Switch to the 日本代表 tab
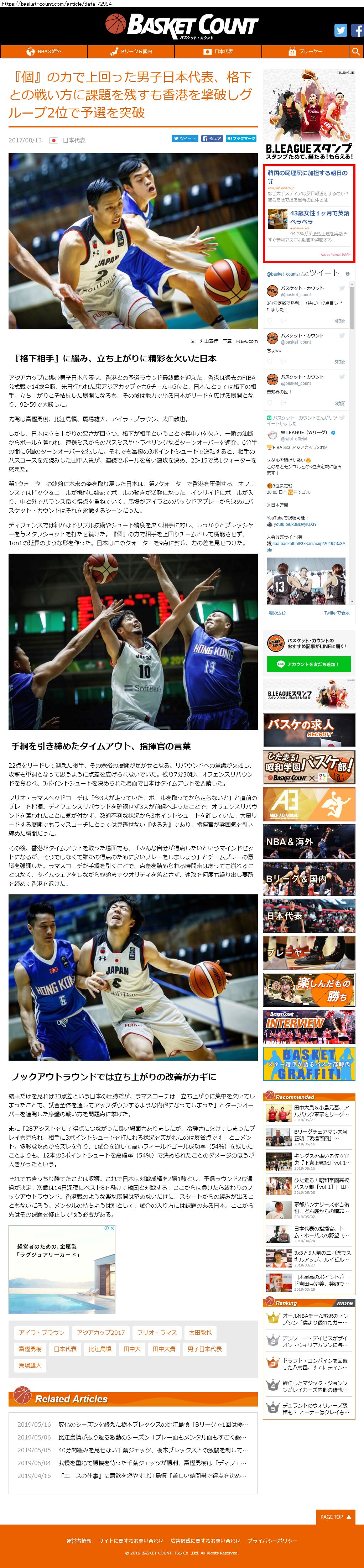364x1568 pixels. coord(219,52)
